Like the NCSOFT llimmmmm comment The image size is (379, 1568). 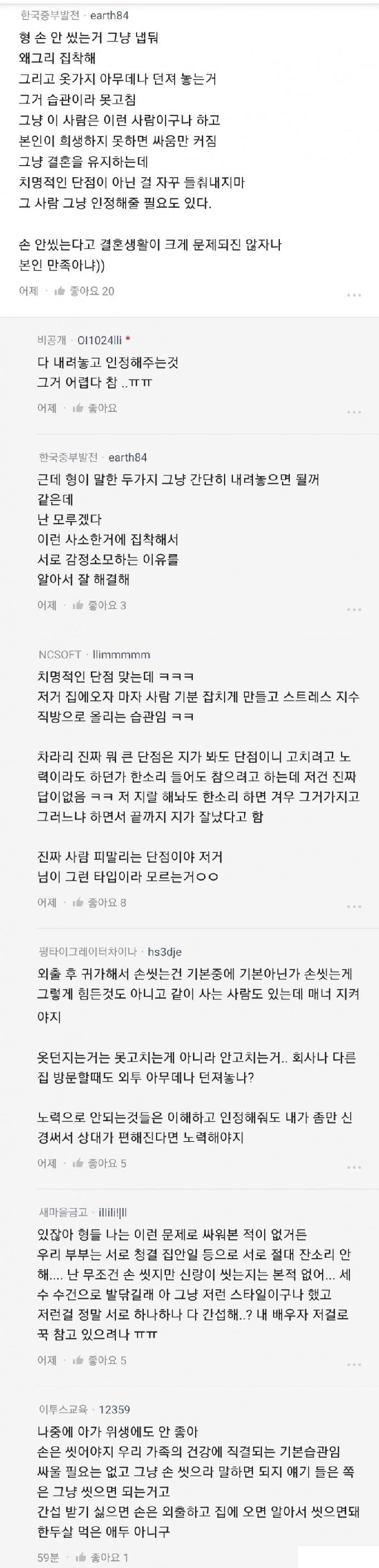tap(99, 902)
